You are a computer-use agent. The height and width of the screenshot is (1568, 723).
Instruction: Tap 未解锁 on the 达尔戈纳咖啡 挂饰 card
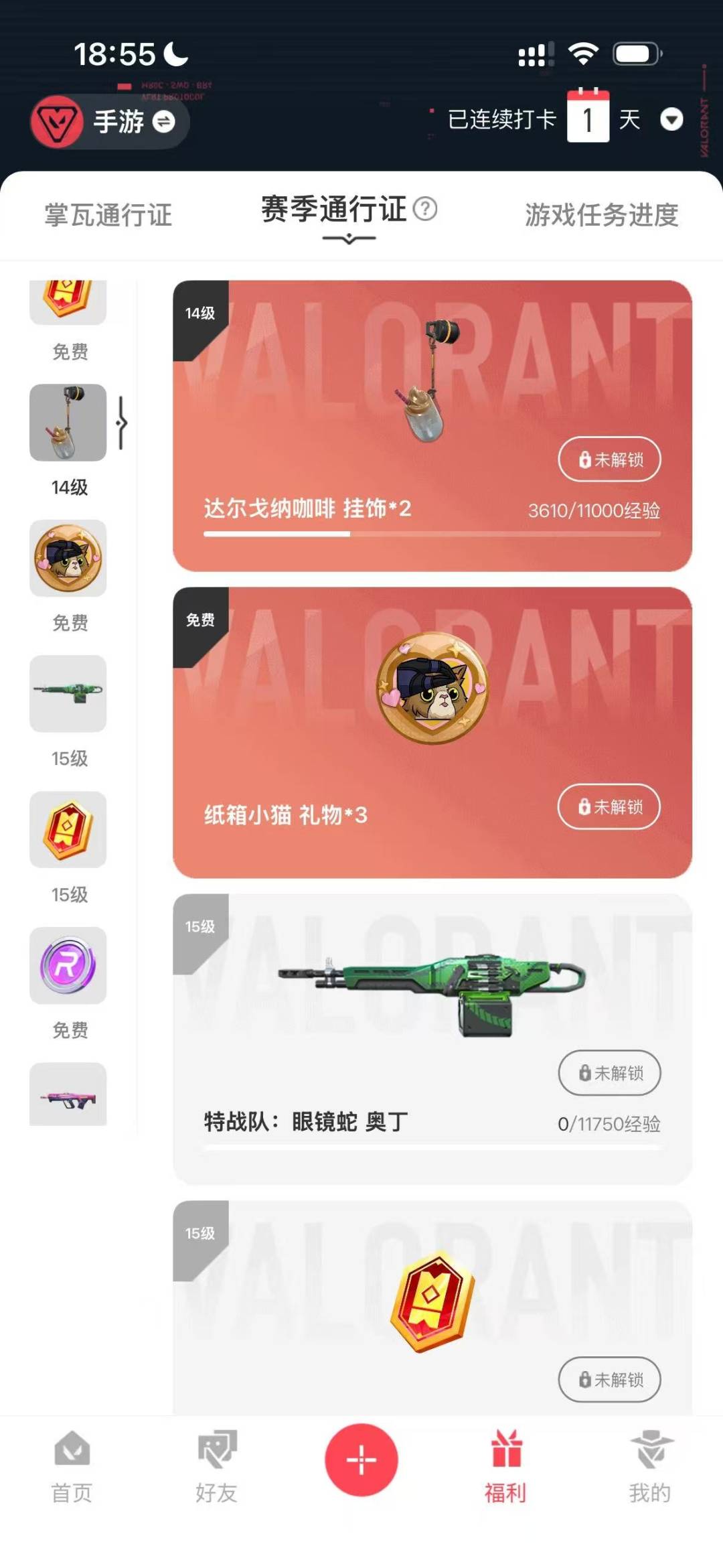(x=609, y=459)
